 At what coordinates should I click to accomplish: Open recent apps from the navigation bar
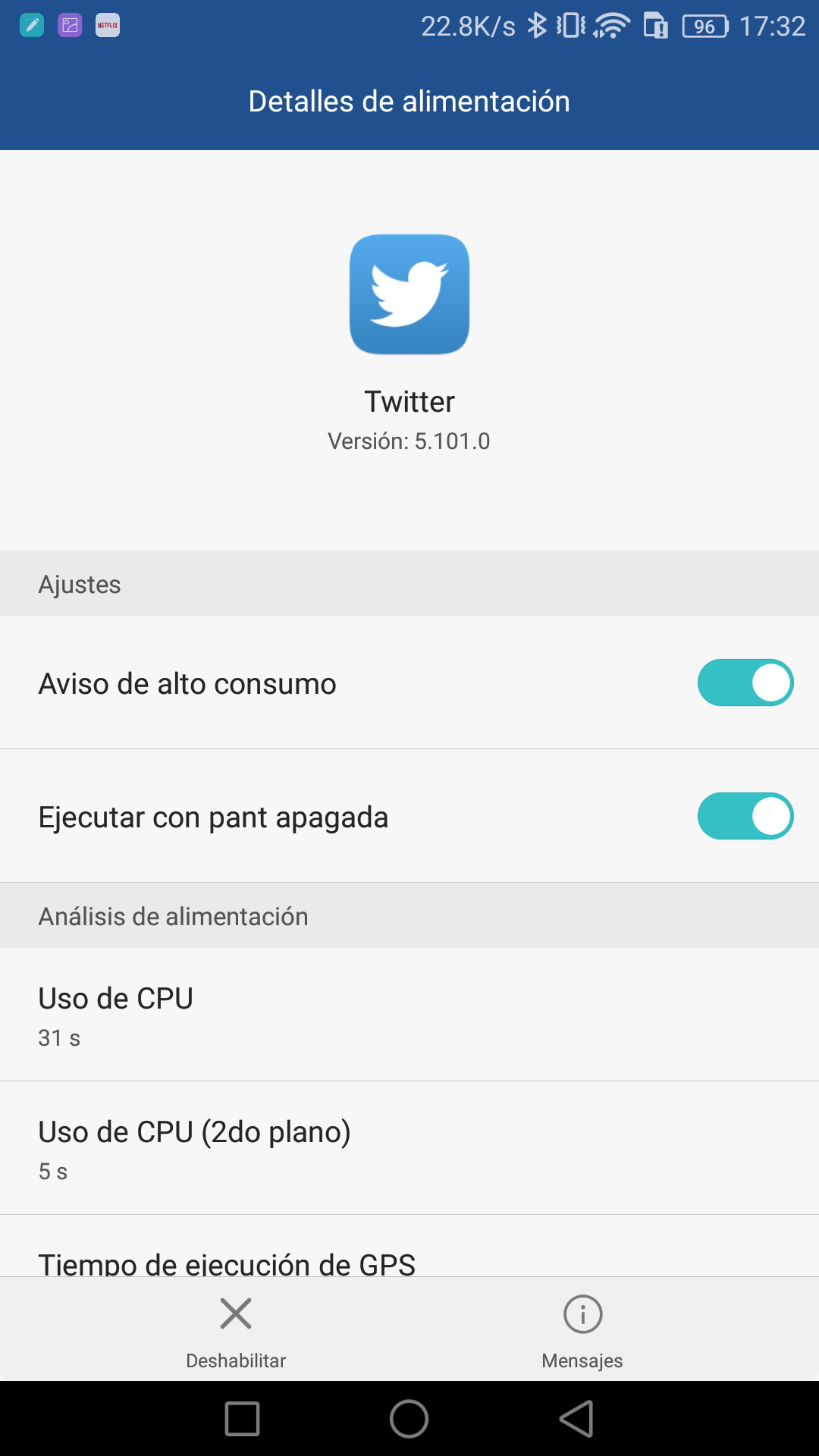pos(243,1418)
